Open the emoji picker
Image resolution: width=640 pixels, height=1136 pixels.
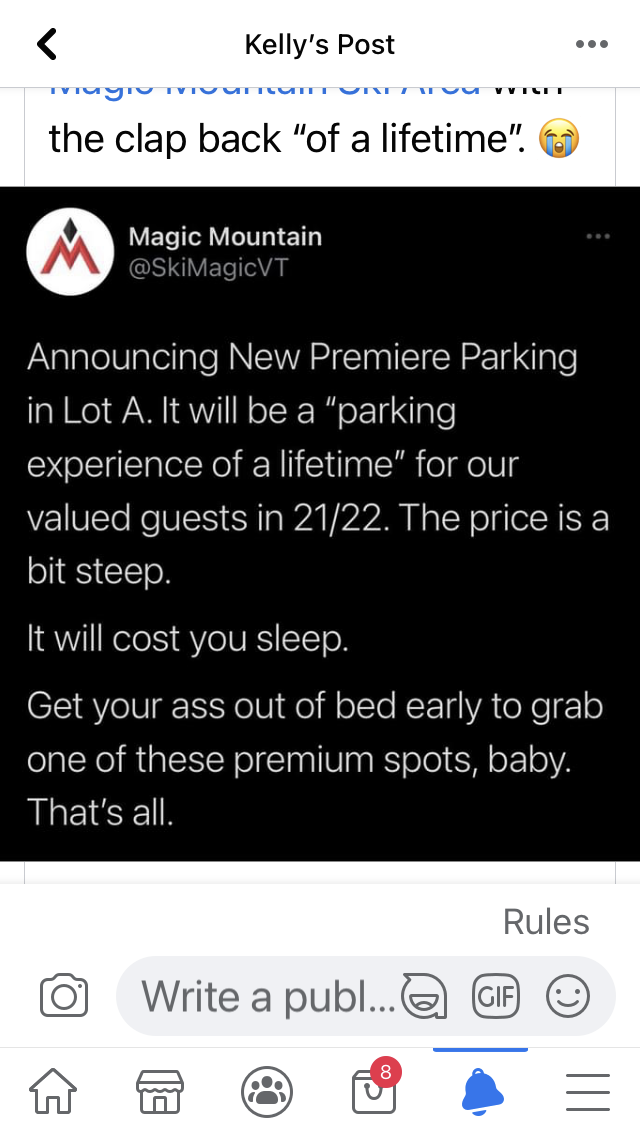tap(567, 996)
